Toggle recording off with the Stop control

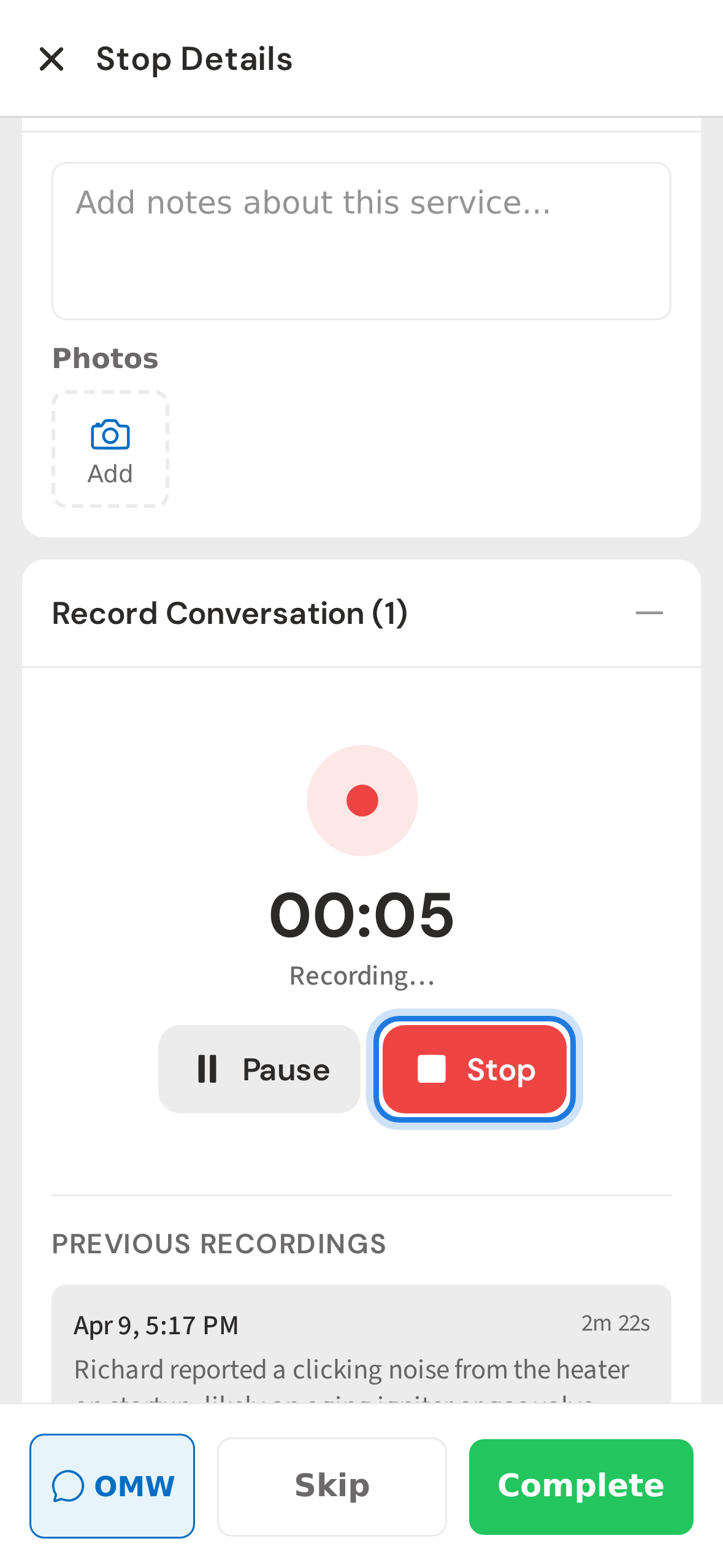click(x=475, y=1069)
